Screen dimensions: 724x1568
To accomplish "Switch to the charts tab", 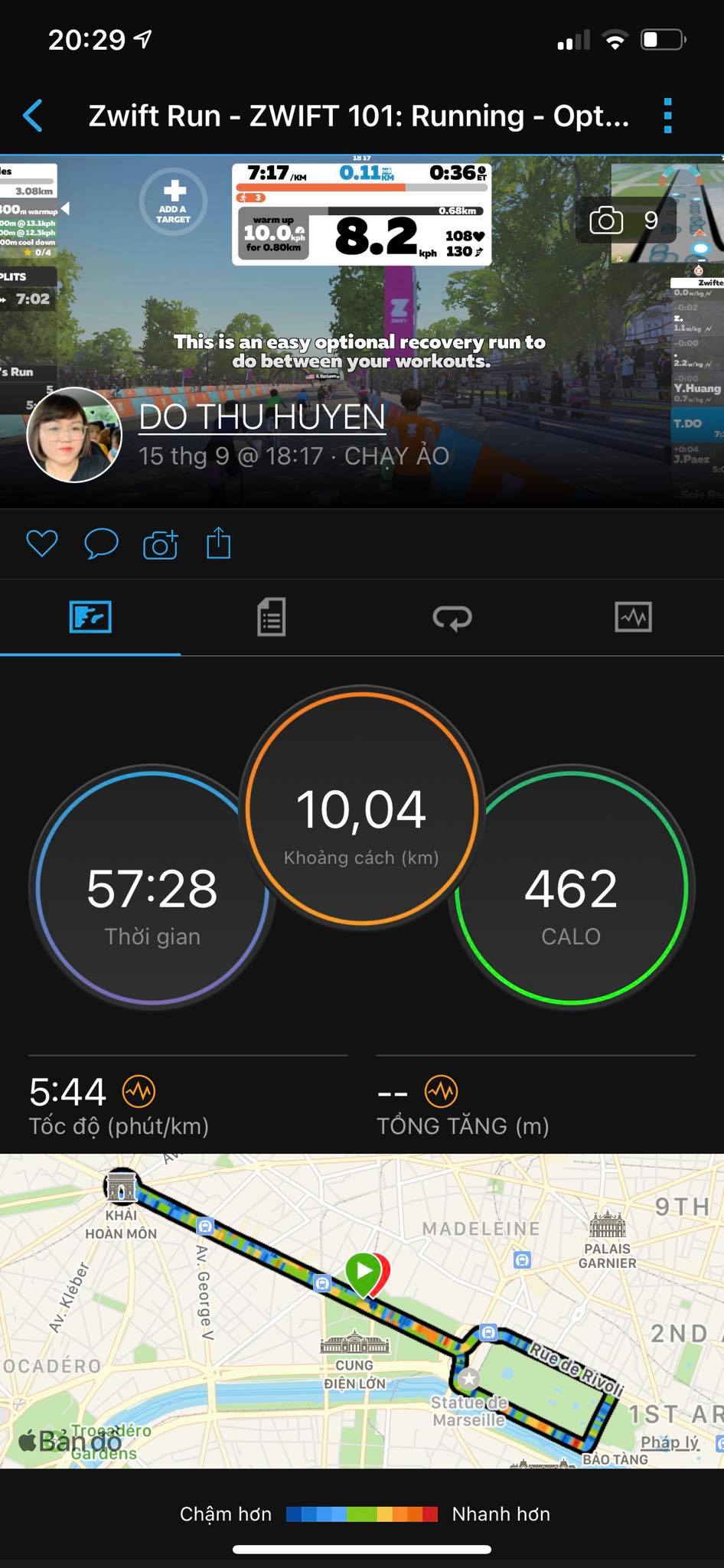I will [x=633, y=617].
